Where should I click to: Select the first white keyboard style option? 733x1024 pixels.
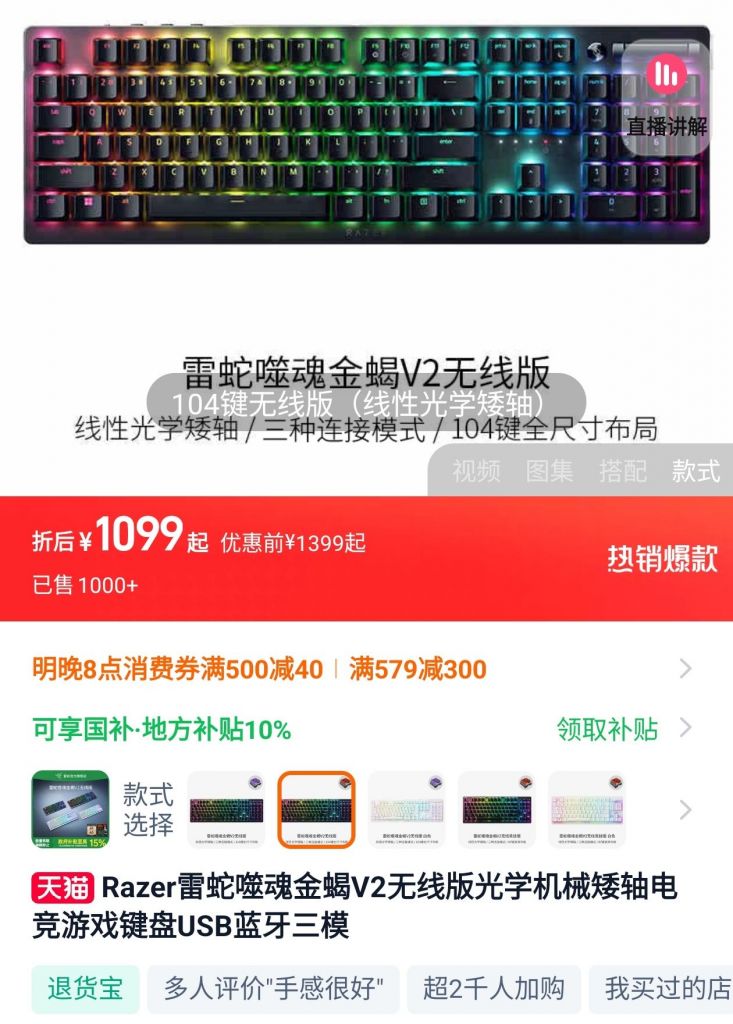click(406, 809)
